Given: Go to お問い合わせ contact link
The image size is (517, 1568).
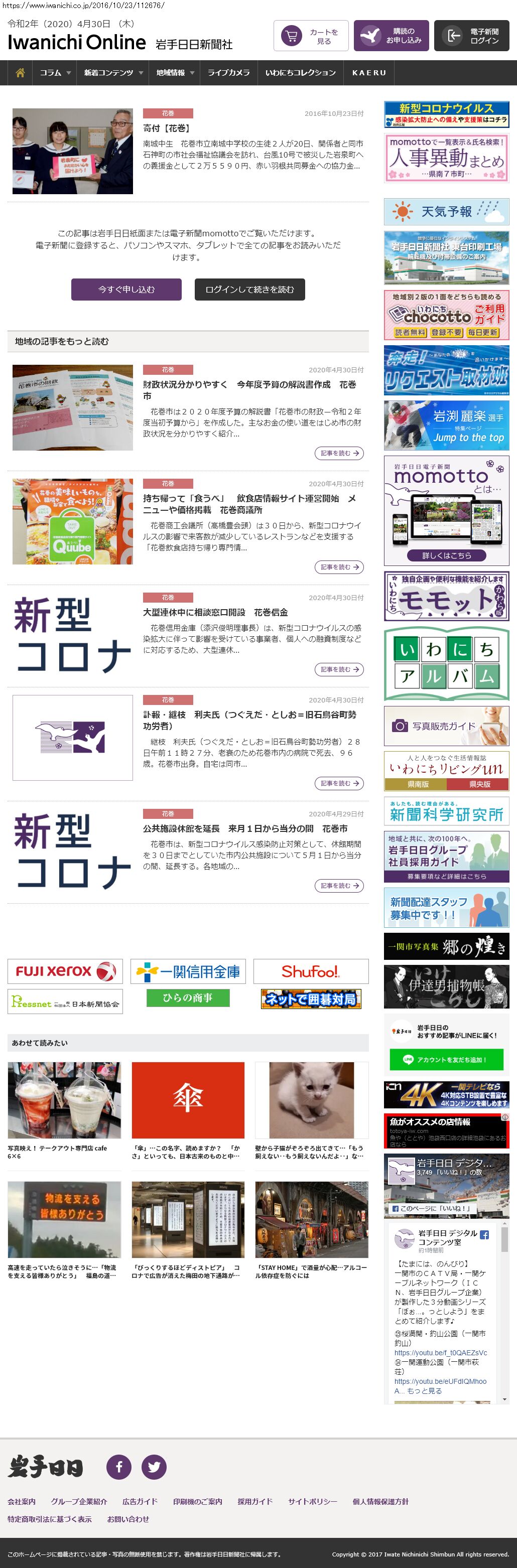Looking at the screenshot, I should 128,1519.
